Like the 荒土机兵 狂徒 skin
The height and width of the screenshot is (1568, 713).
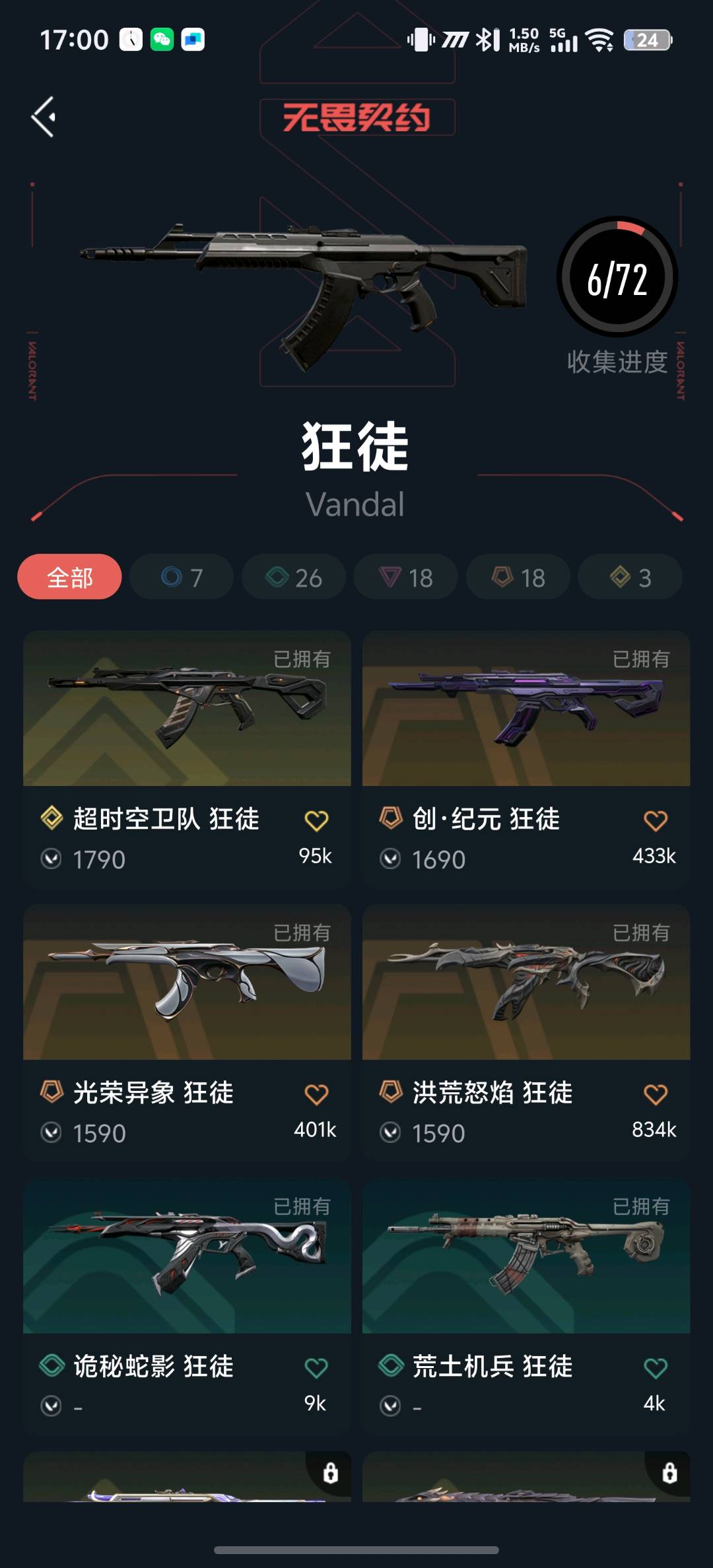click(x=656, y=1368)
